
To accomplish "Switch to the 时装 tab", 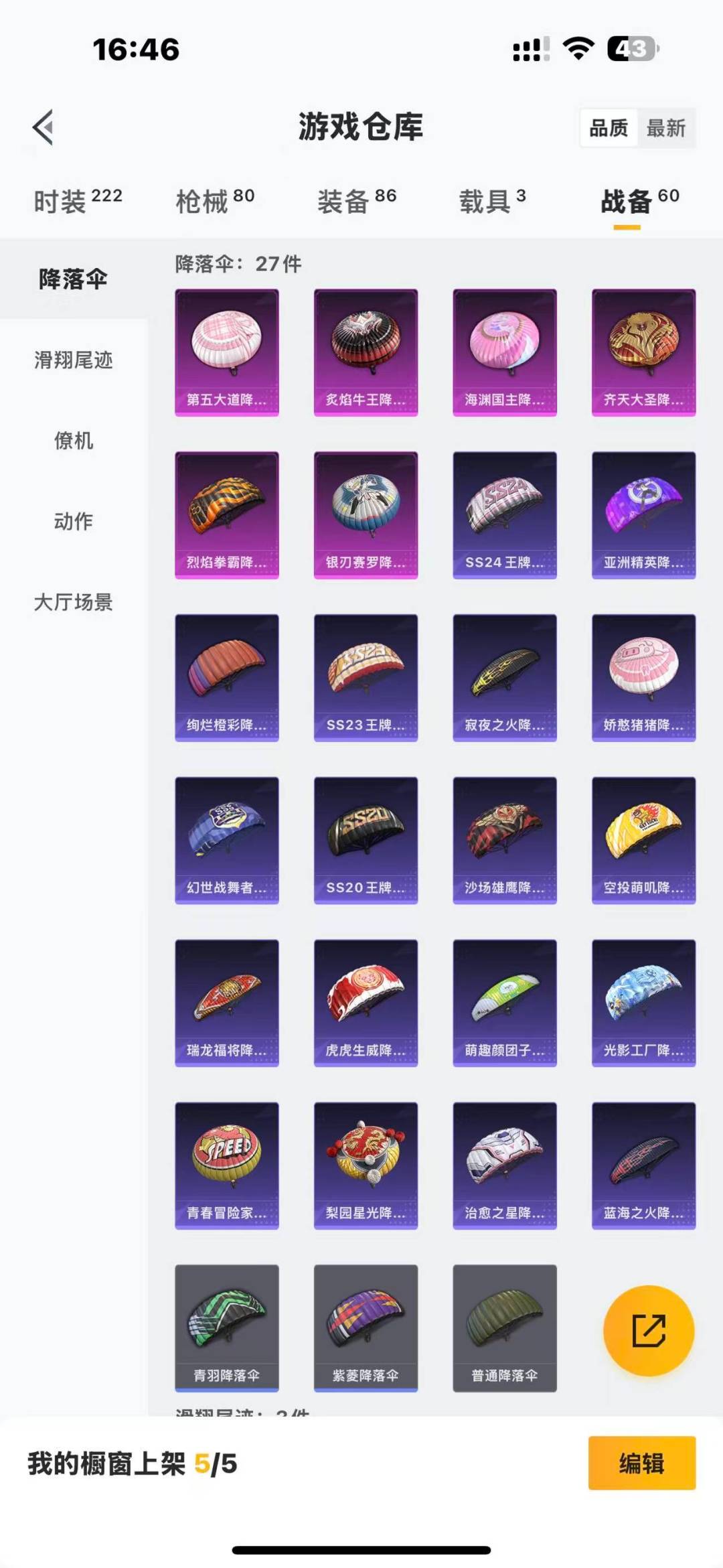I will [78, 201].
